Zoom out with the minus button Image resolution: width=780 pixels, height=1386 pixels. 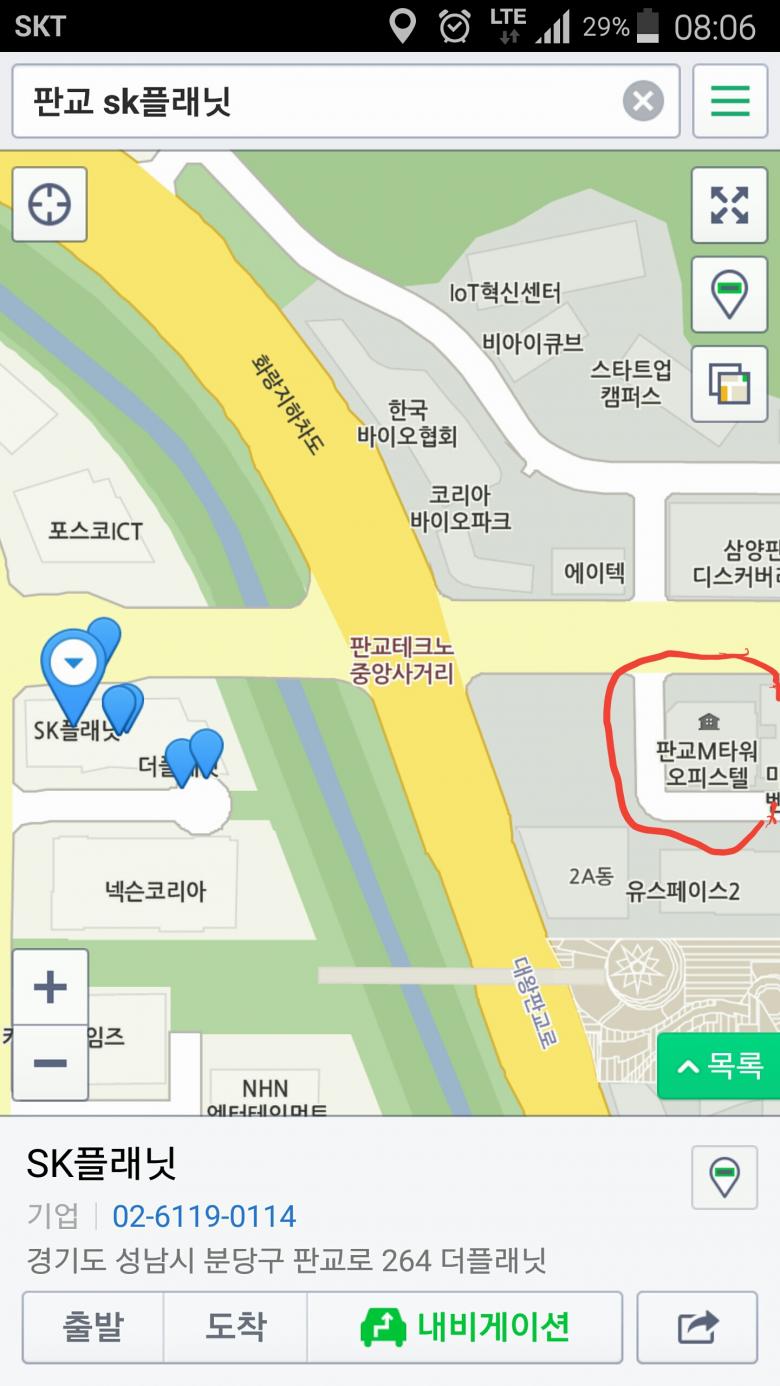[x=50, y=1063]
